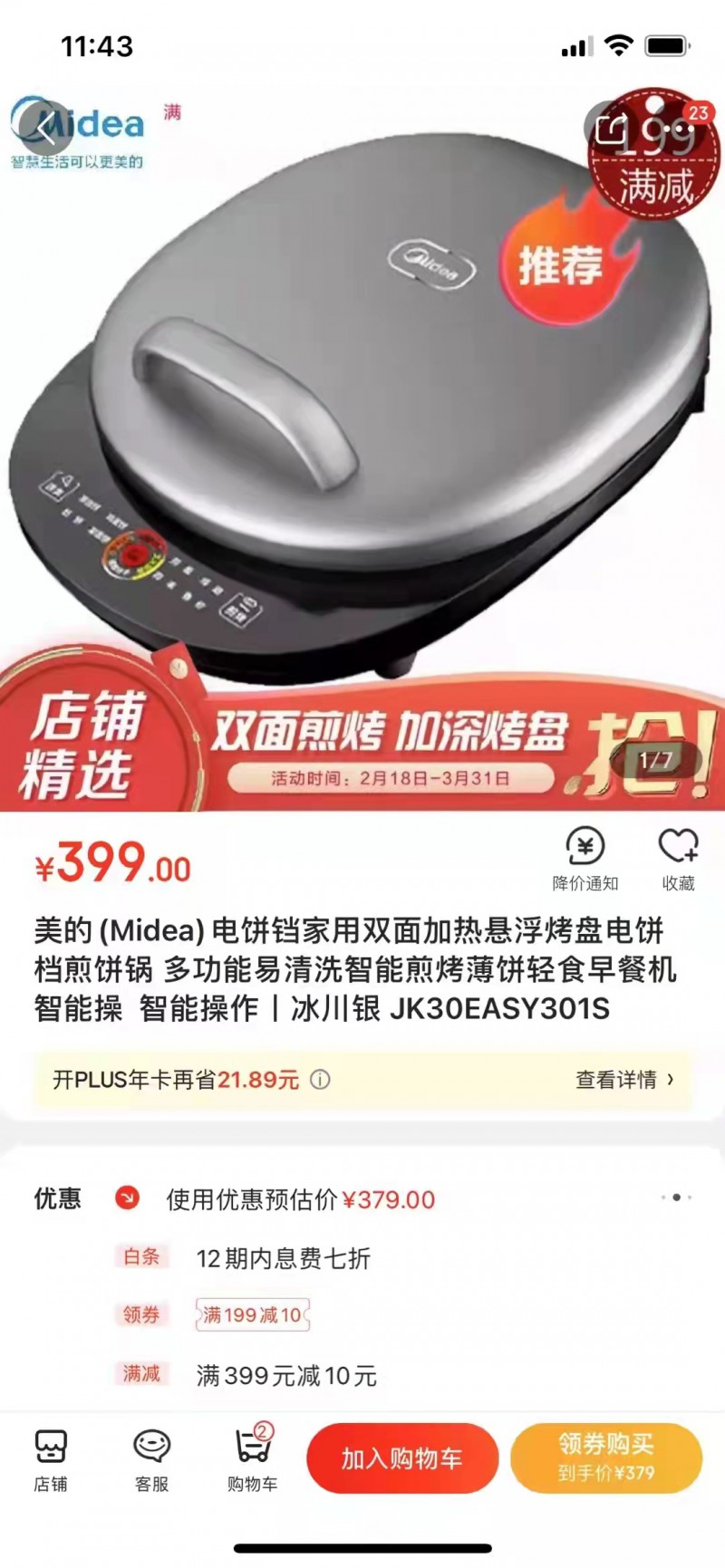Open the shop page (店铺)

coord(51,1460)
